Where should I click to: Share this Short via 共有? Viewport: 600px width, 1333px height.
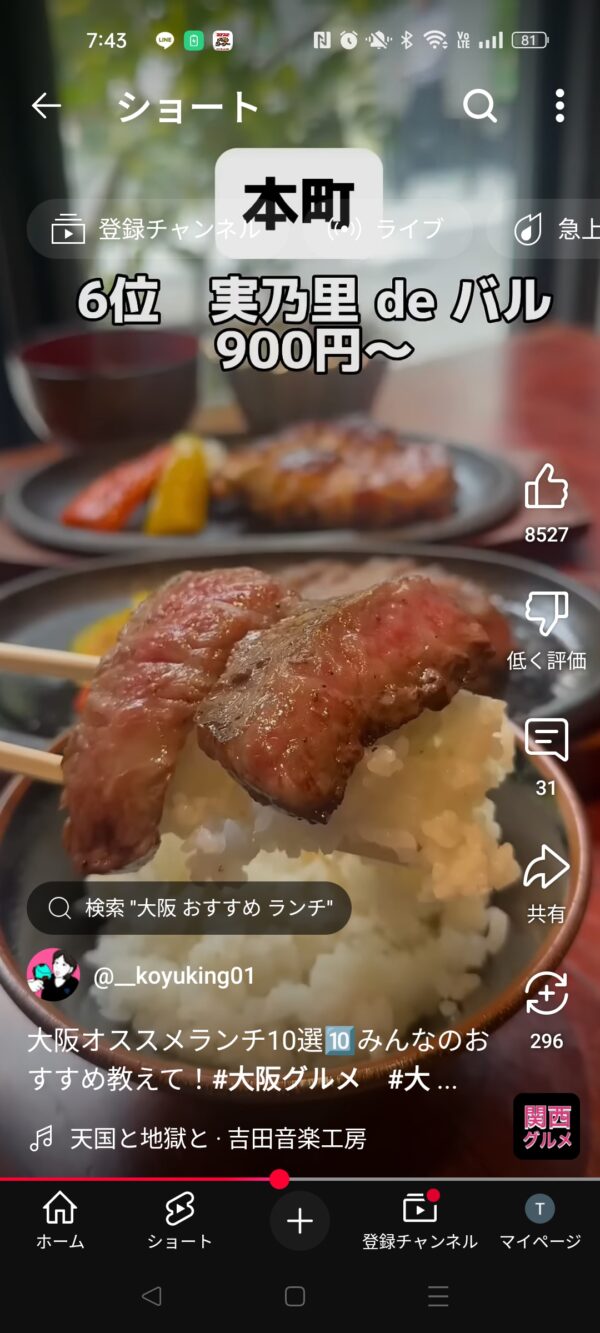[546, 868]
